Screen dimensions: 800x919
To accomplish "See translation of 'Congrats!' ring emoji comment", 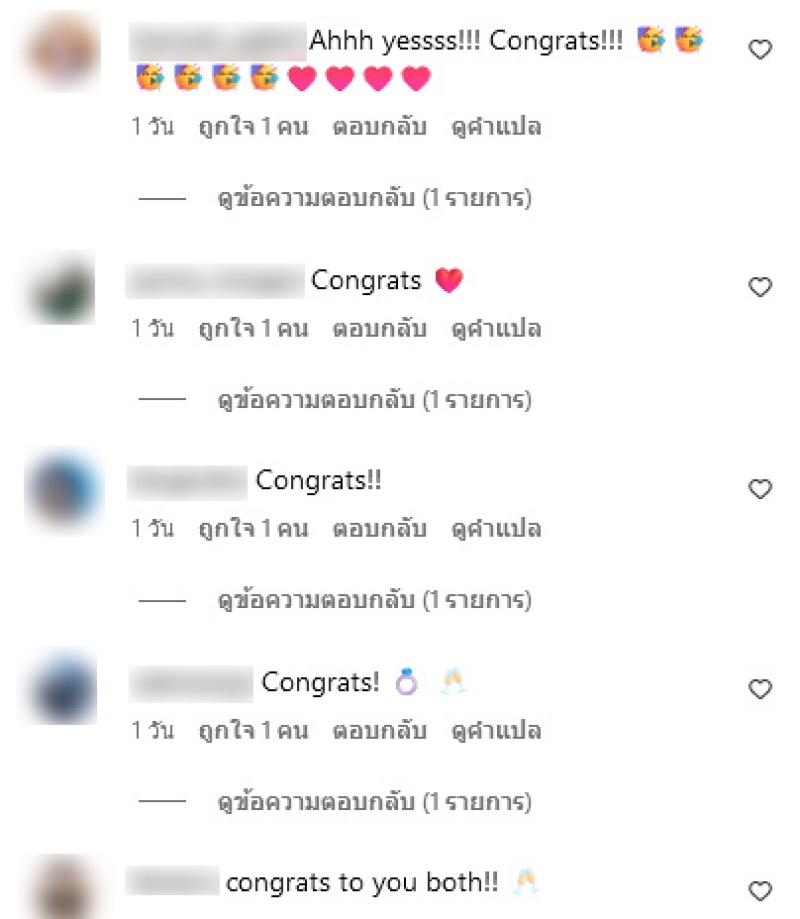I will click(x=496, y=731).
